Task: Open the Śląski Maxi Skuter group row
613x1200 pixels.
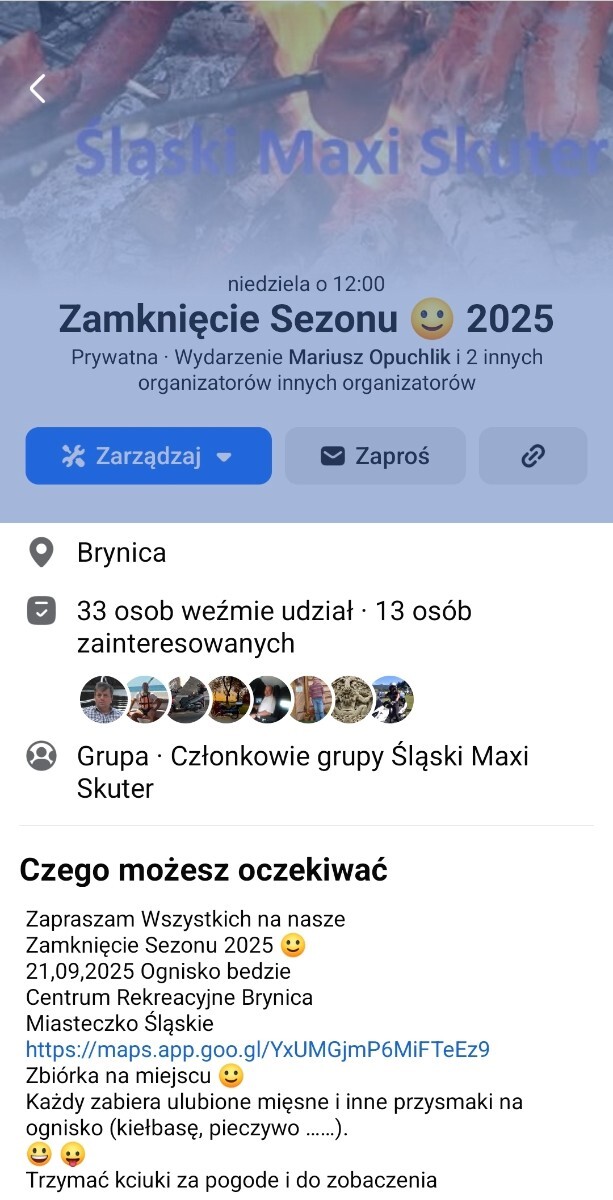Action: pyautogui.click(x=302, y=771)
